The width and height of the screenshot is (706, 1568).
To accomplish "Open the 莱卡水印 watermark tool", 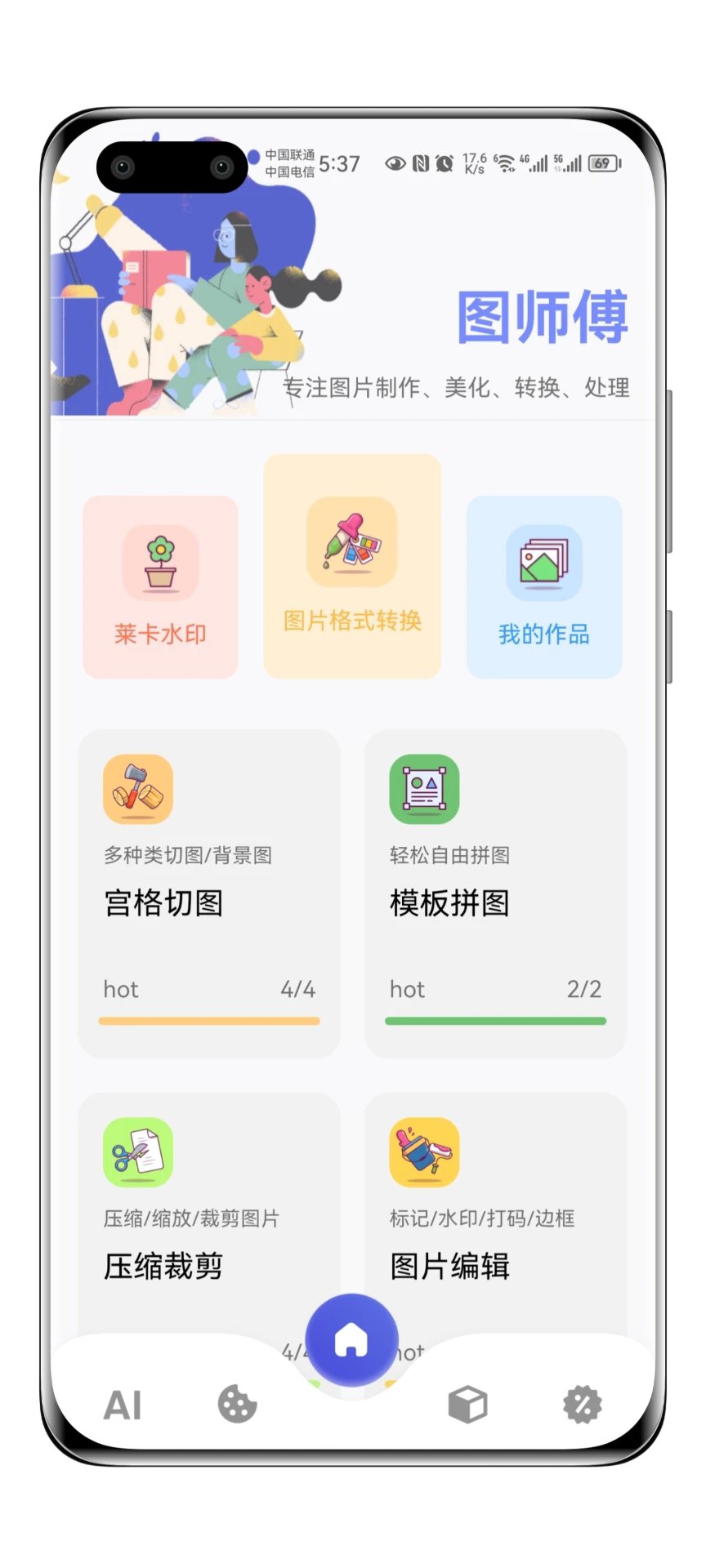I will tap(160, 586).
